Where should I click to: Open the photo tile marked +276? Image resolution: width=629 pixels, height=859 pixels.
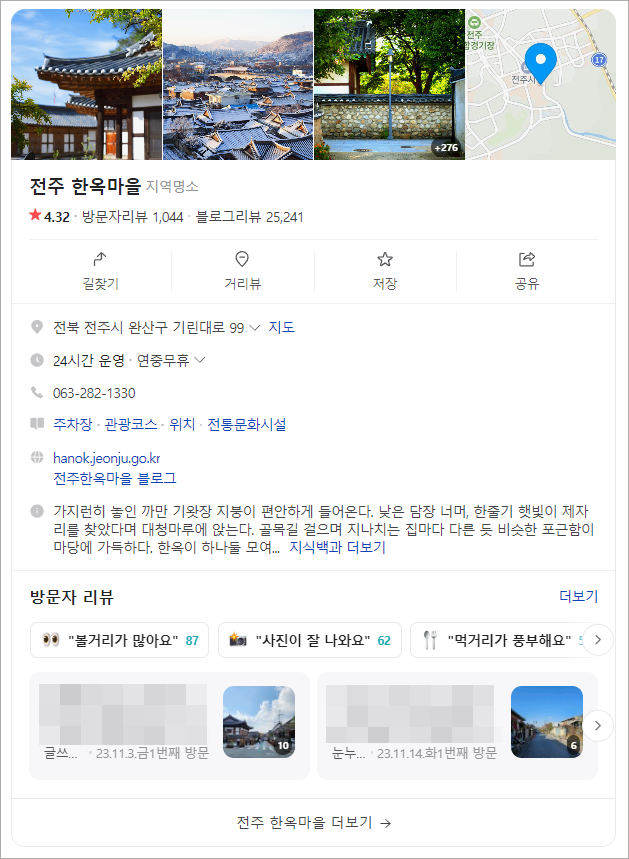tap(389, 84)
